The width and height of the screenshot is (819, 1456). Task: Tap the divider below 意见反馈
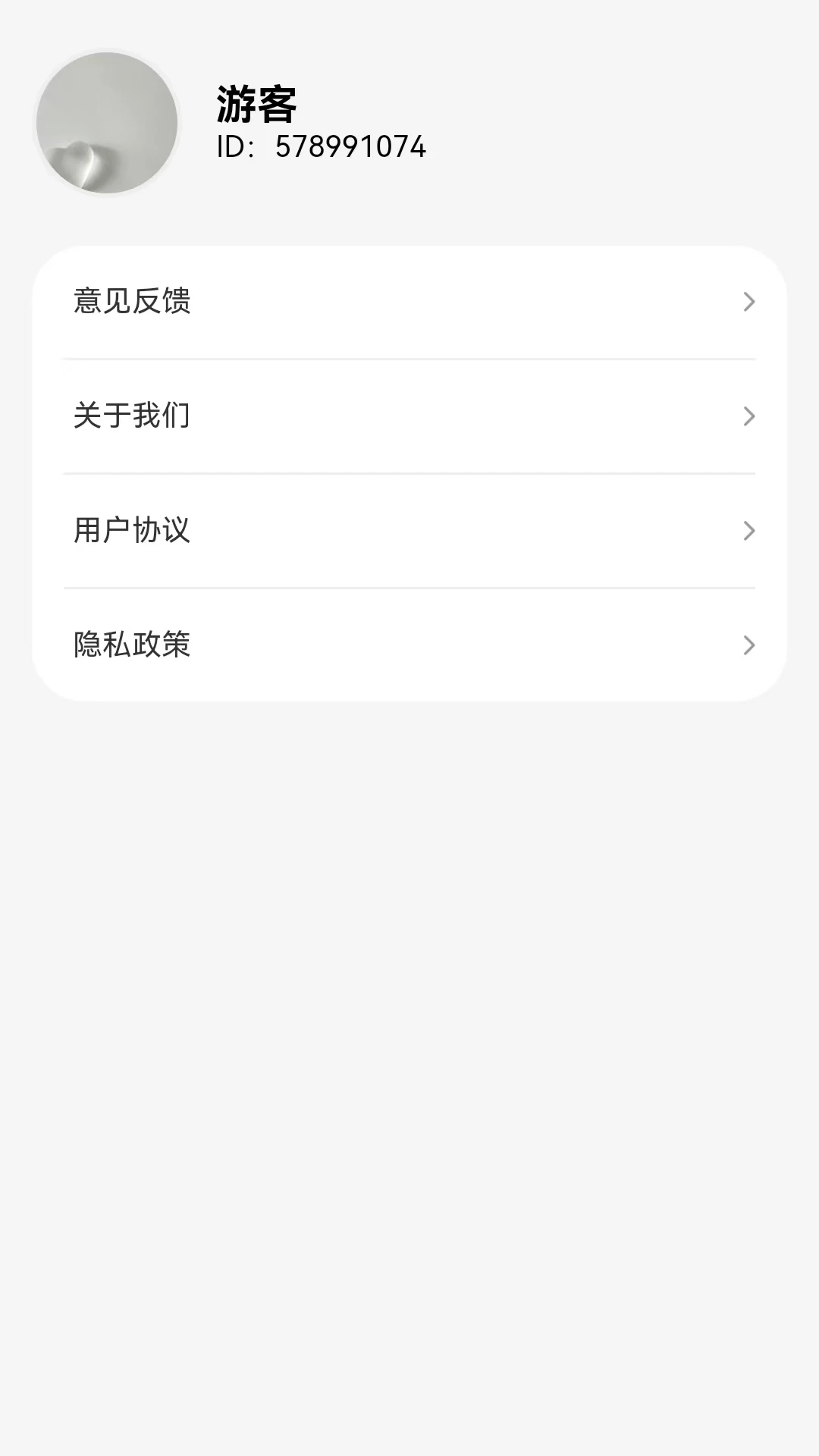(409, 358)
